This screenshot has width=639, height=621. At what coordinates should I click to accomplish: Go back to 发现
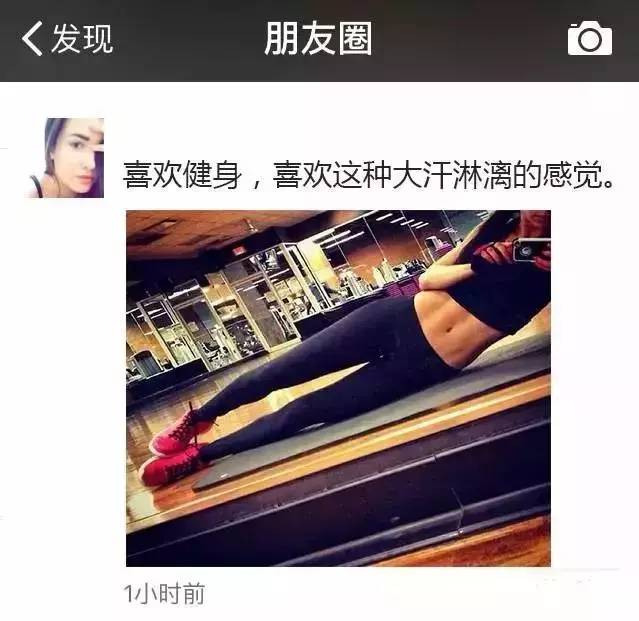pos(67,39)
